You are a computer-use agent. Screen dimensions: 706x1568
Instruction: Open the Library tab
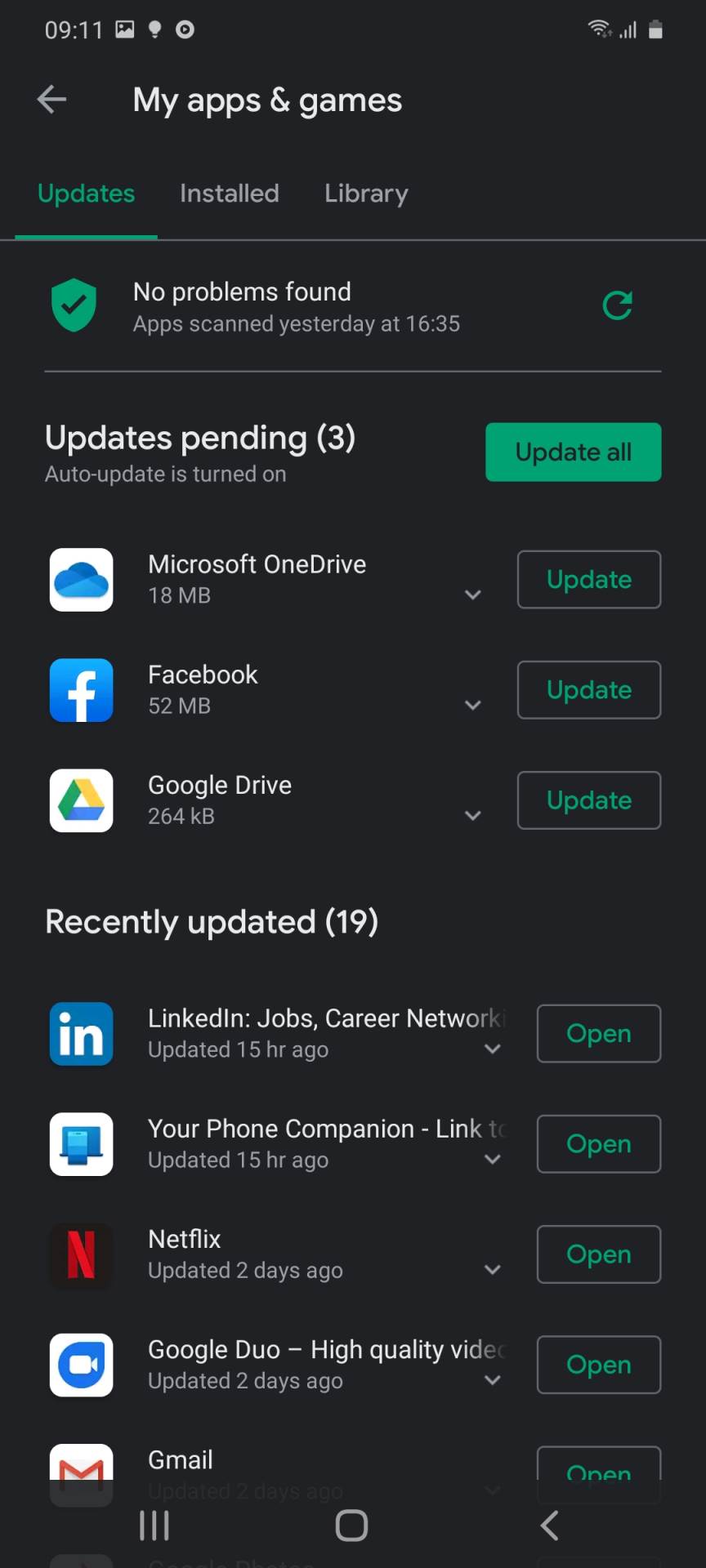[x=365, y=194]
